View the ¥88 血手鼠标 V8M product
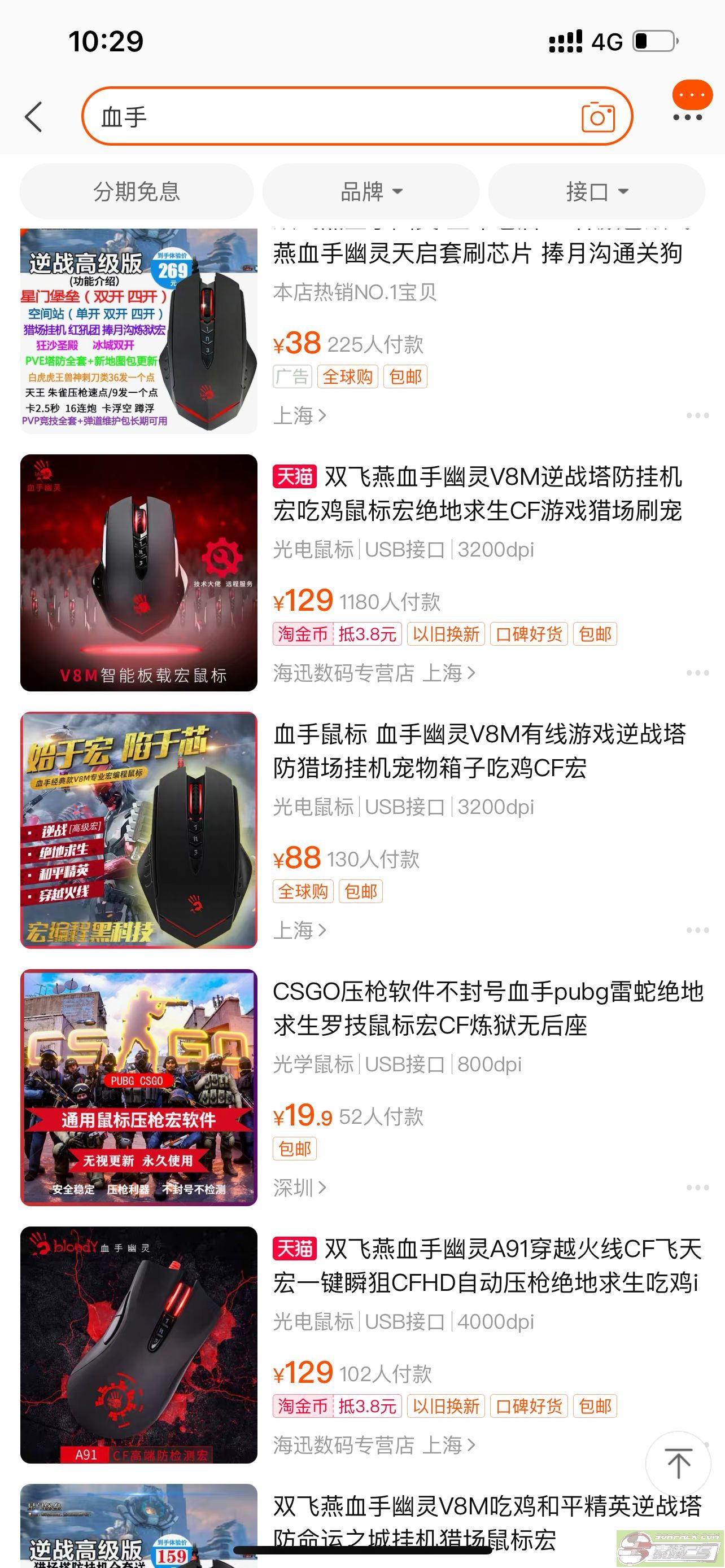Image resolution: width=725 pixels, height=1568 pixels. (x=478, y=751)
